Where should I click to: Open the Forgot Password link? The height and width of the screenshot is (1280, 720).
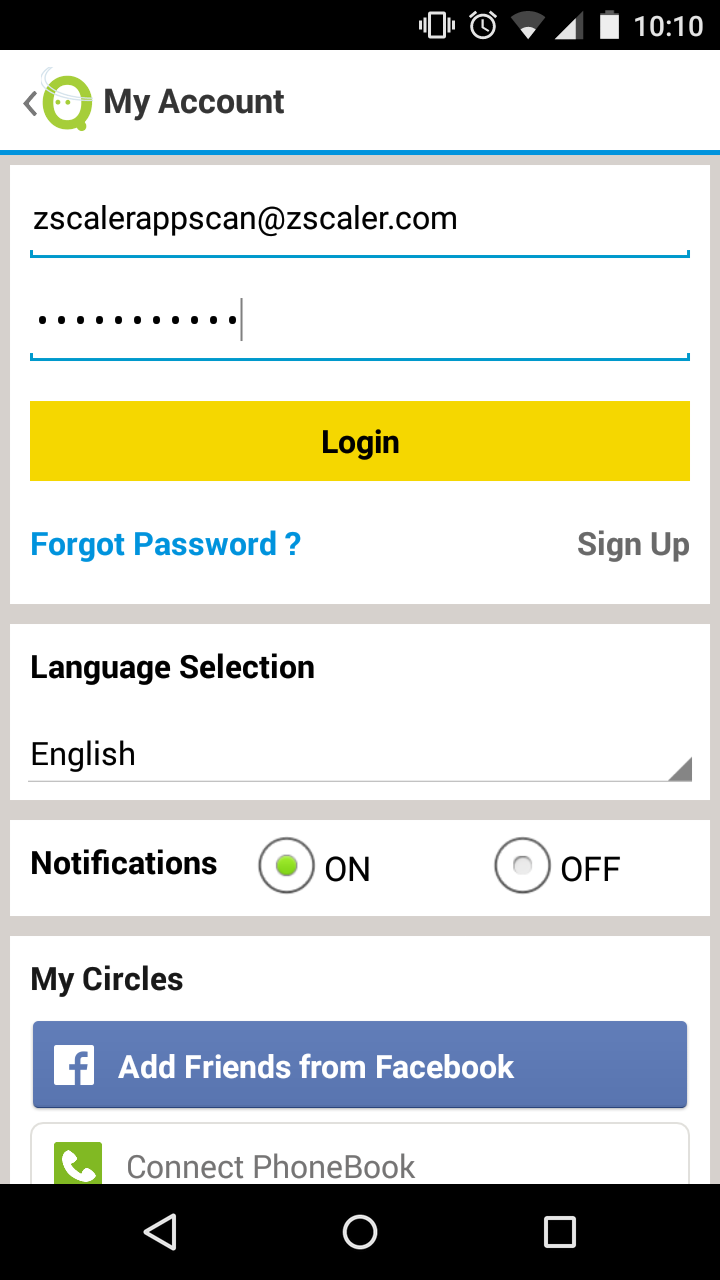(166, 545)
